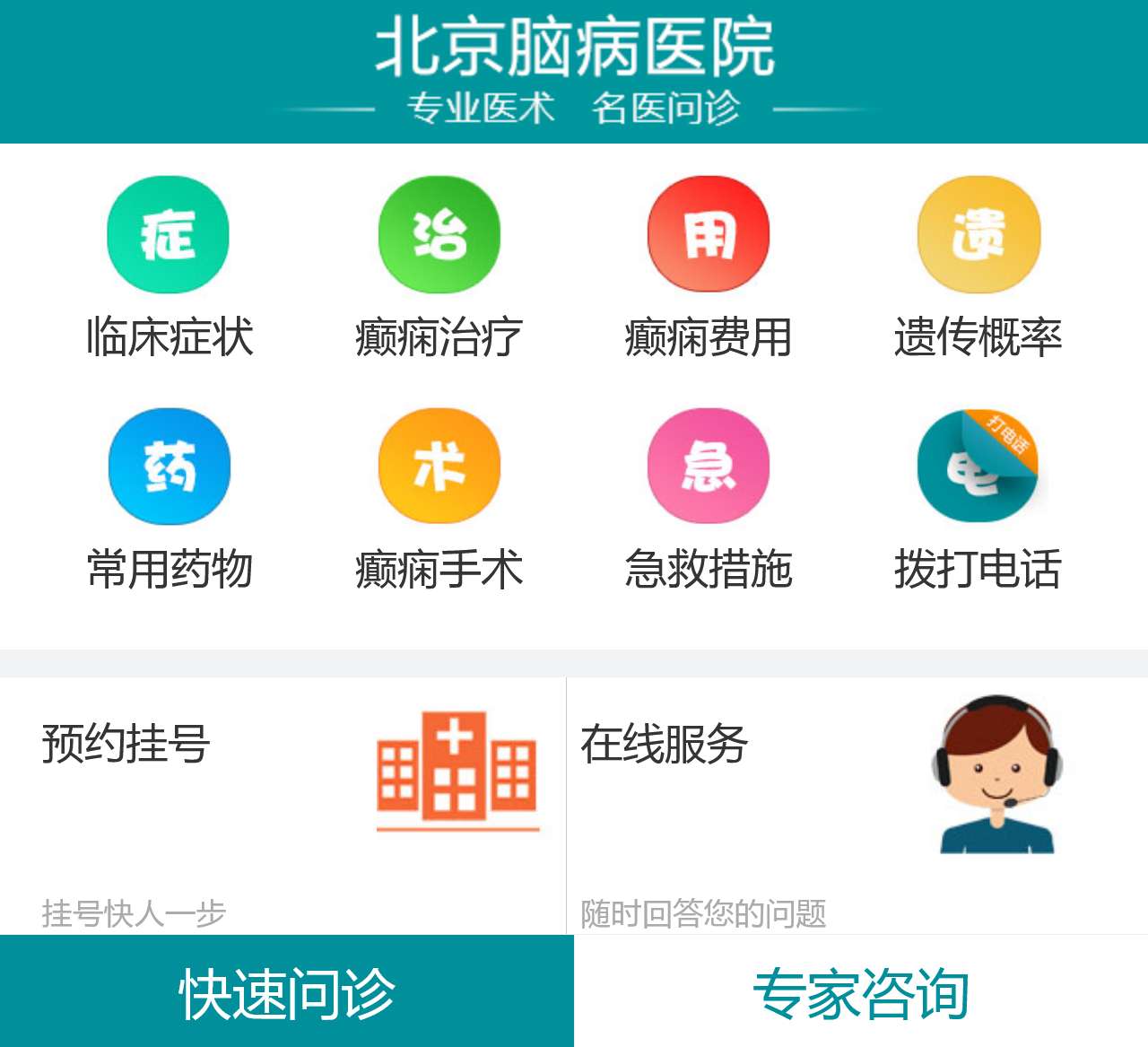Open the 预约挂号 appointment card

pyautogui.click(x=283, y=805)
